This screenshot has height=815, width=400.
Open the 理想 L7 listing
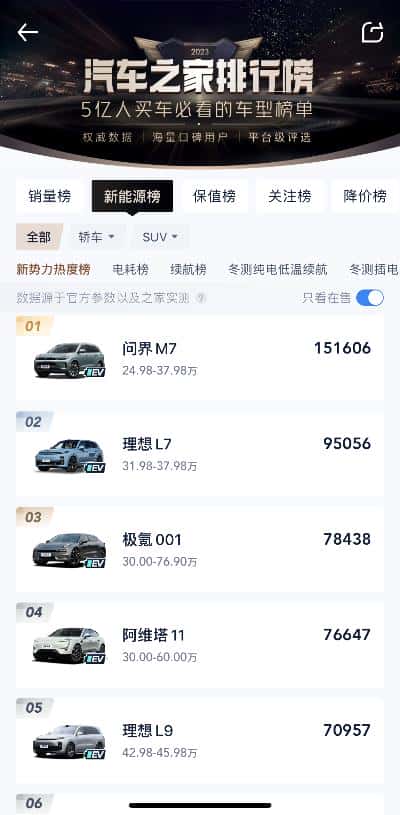tap(200, 453)
